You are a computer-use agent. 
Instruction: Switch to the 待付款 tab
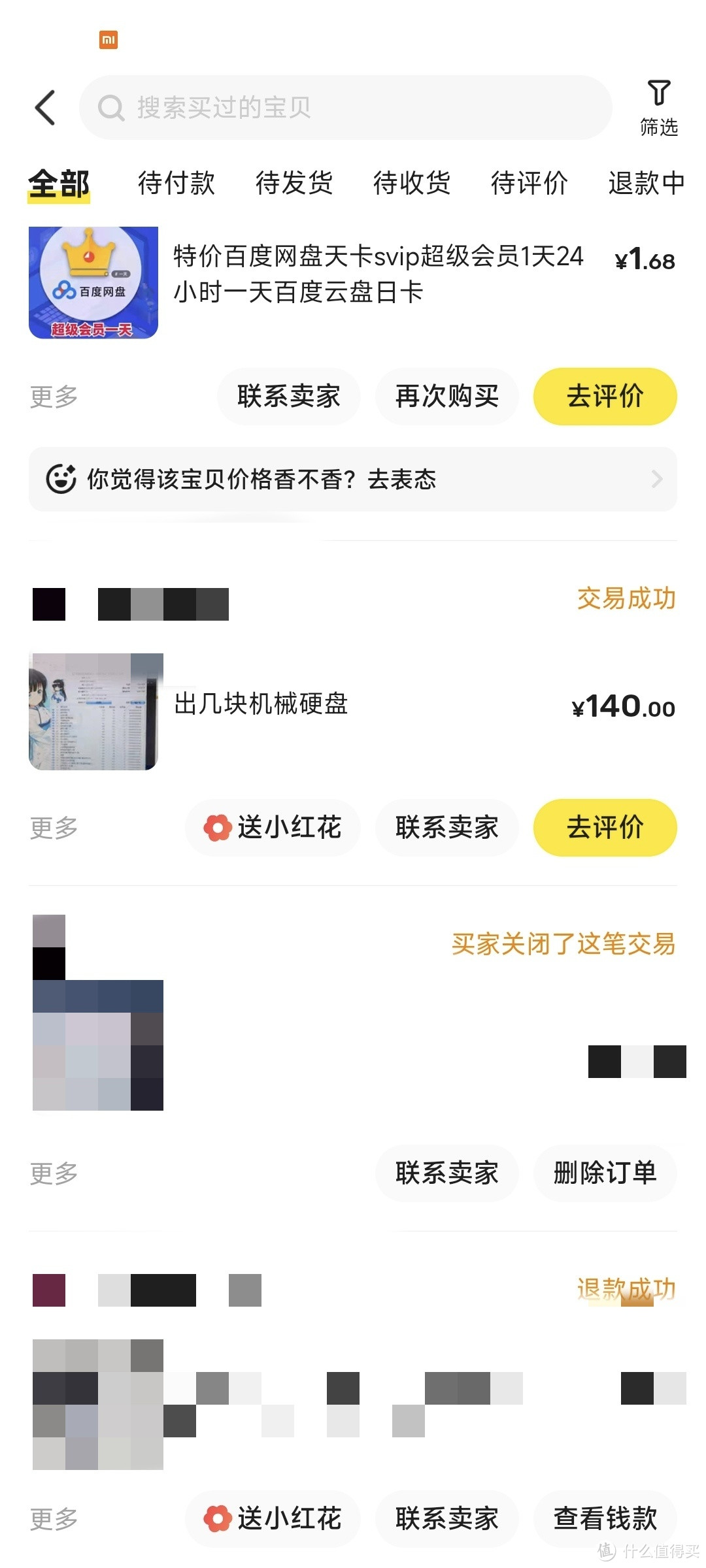pos(178,184)
